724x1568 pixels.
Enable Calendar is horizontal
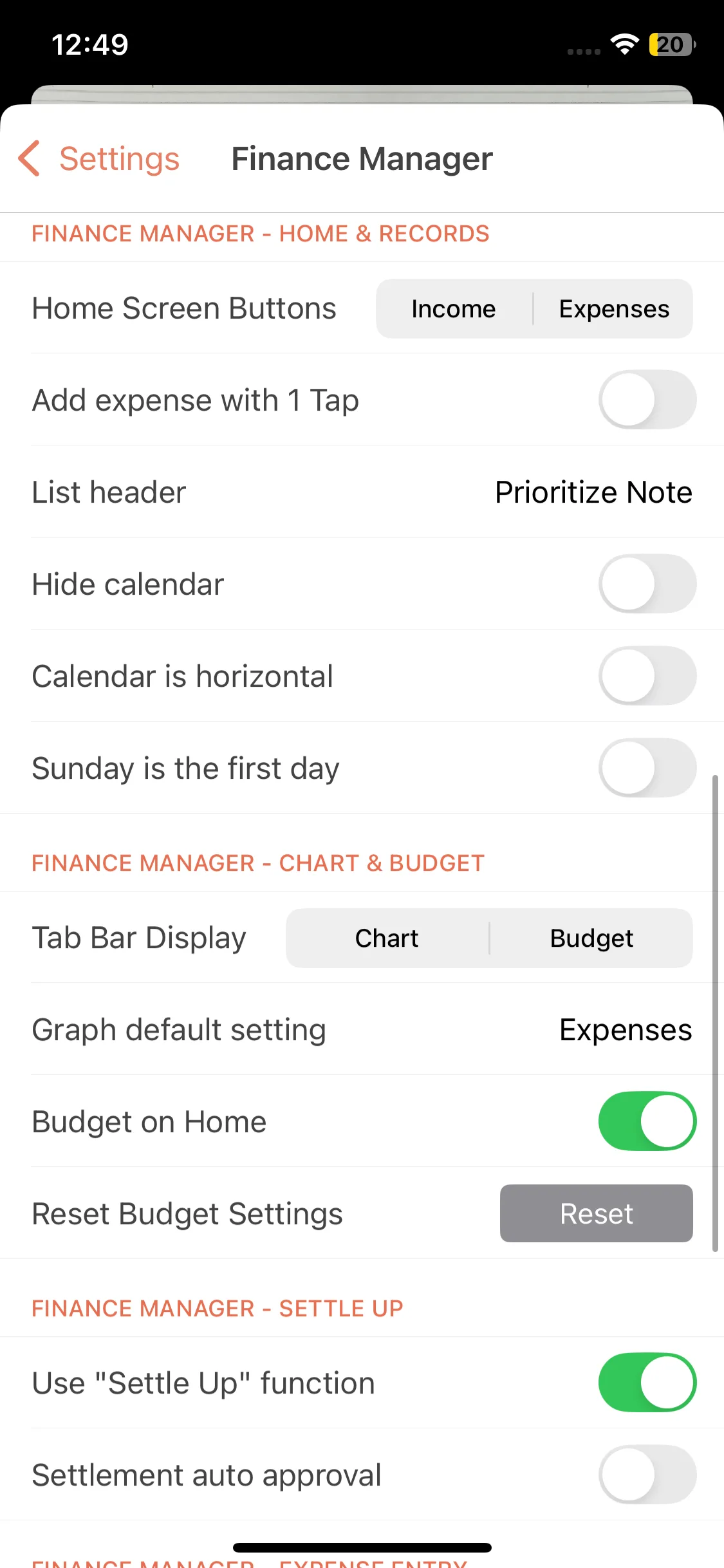[x=647, y=676]
